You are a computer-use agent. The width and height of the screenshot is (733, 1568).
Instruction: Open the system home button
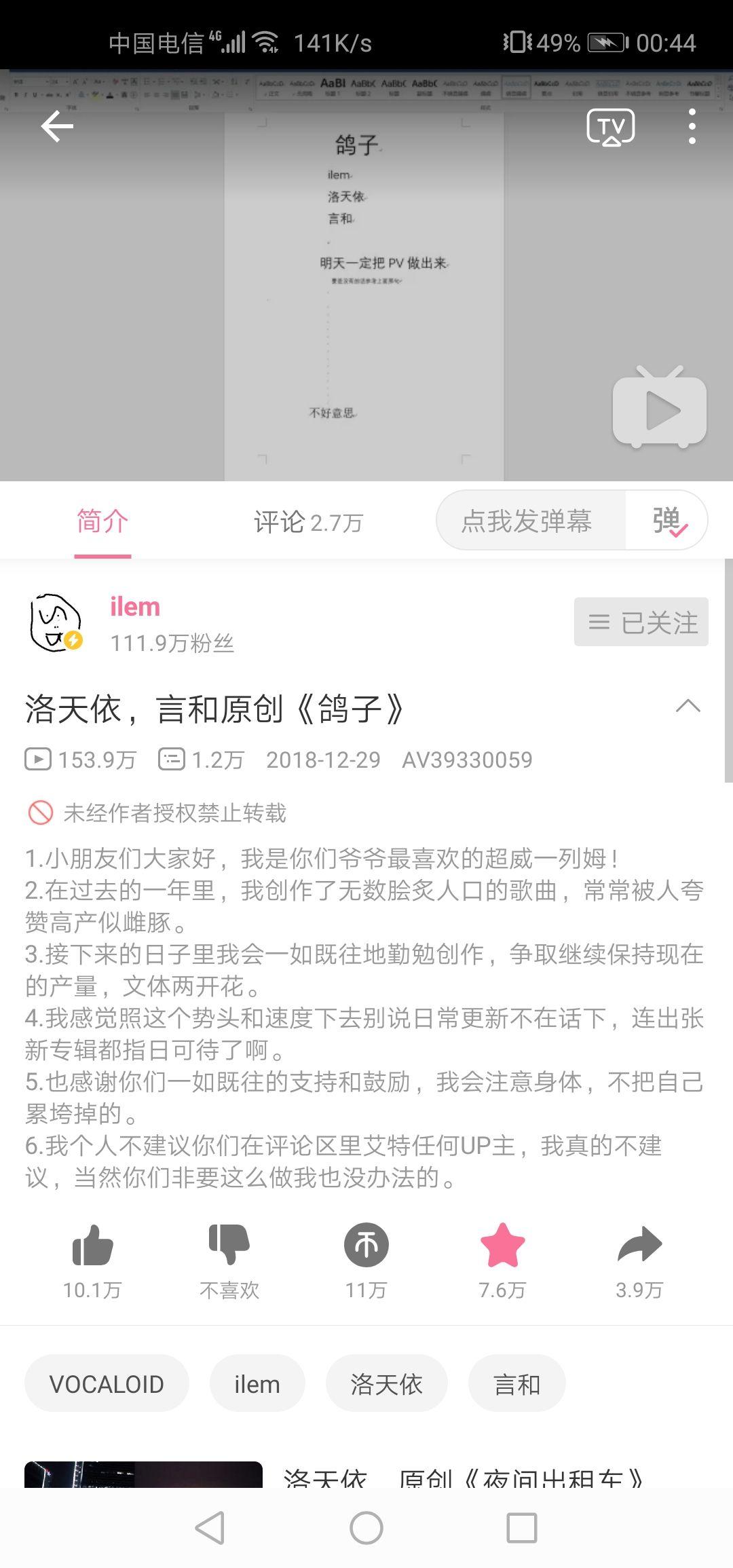click(366, 1529)
